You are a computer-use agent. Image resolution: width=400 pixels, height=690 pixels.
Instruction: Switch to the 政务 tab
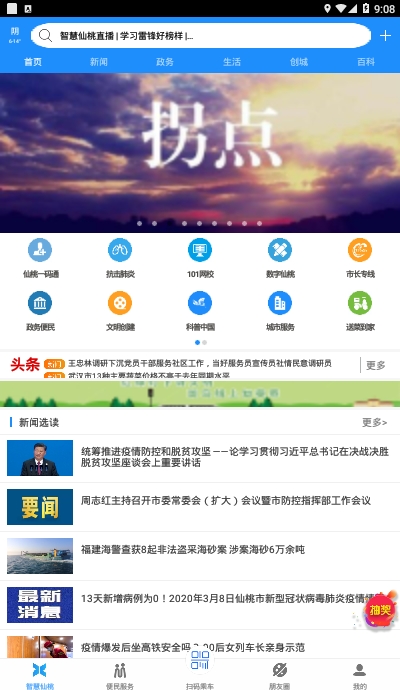pyautogui.click(x=165, y=62)
